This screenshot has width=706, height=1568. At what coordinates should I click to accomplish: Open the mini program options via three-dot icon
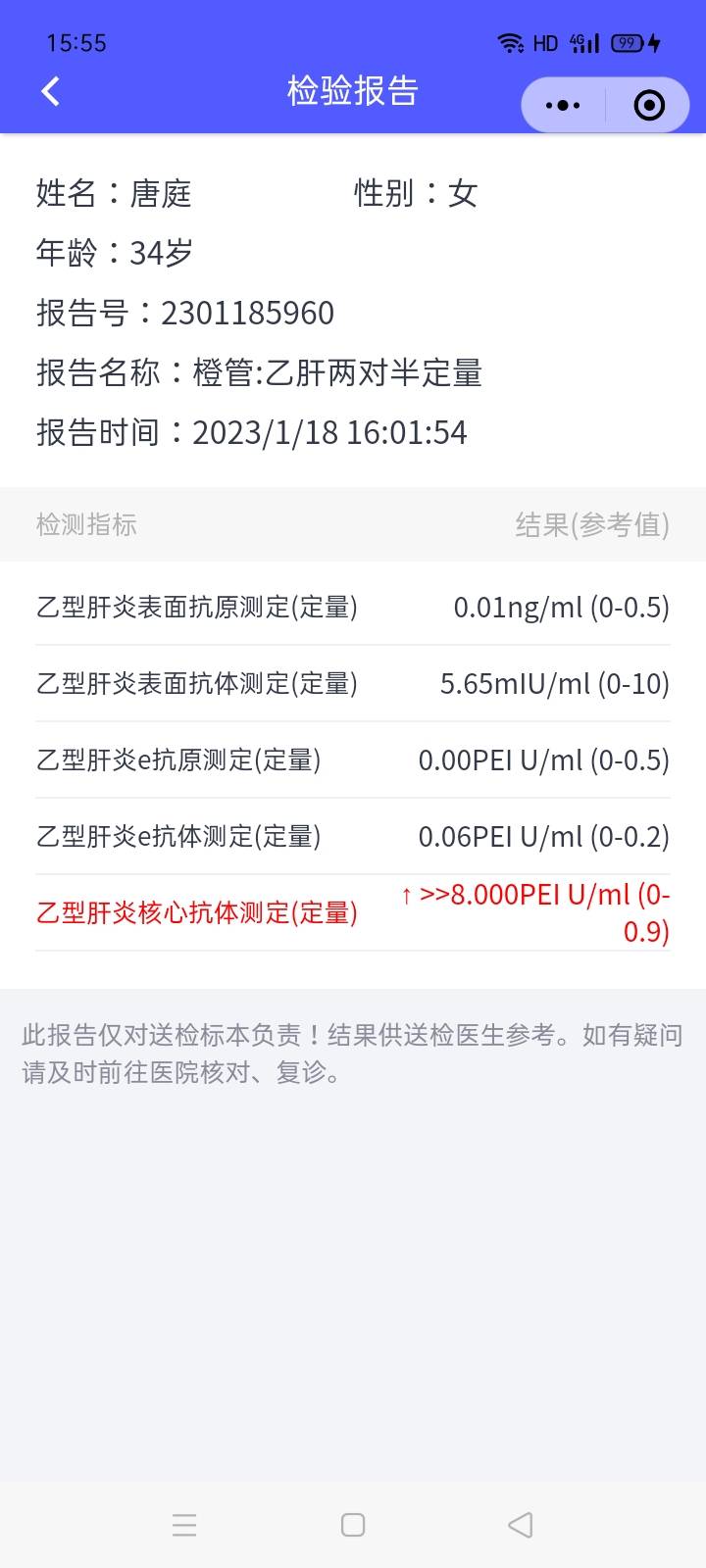[x=562, y=105]
